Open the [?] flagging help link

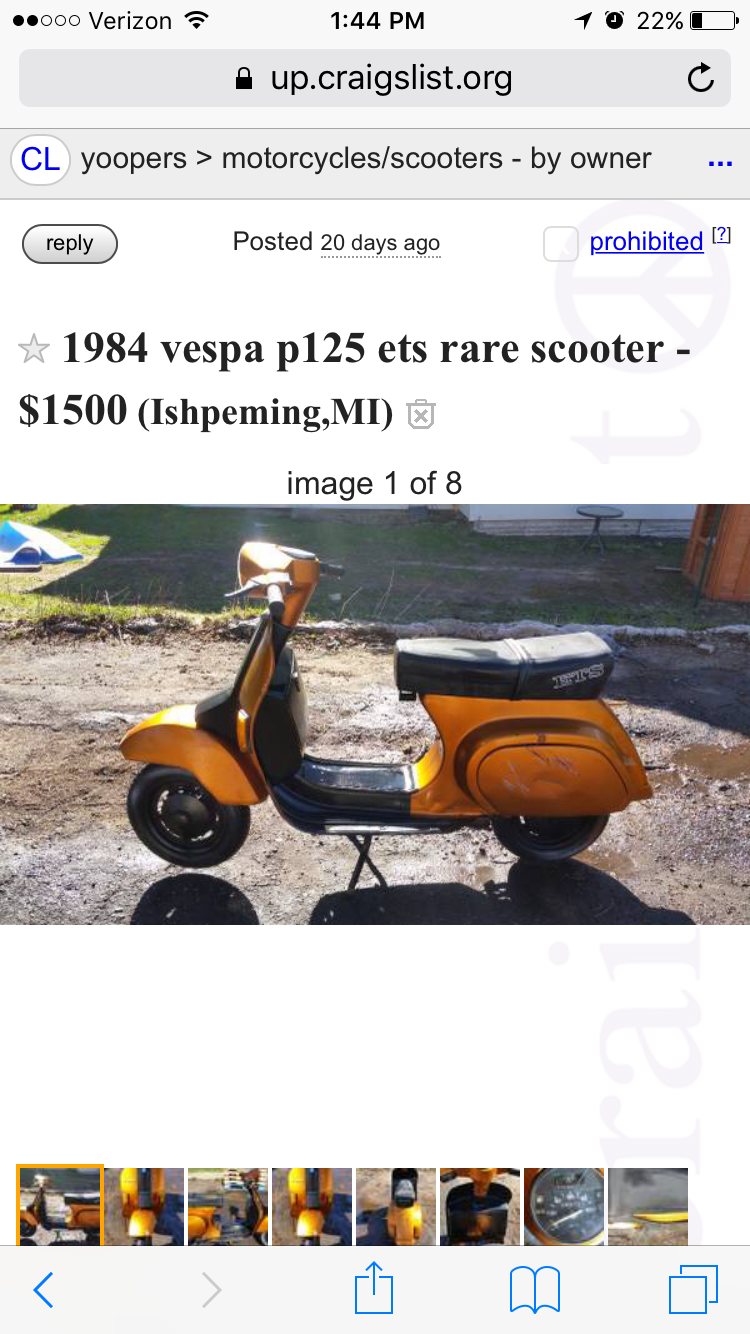click(721, 235)
